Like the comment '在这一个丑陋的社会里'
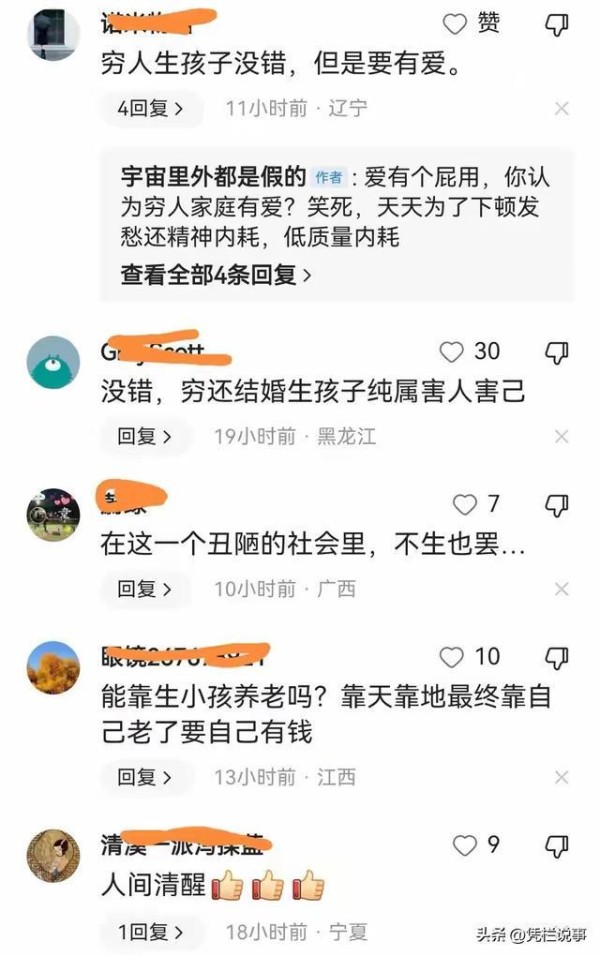The width and height of the screenshot is (600, 956). pyautogui.click(x=465, y=504)
